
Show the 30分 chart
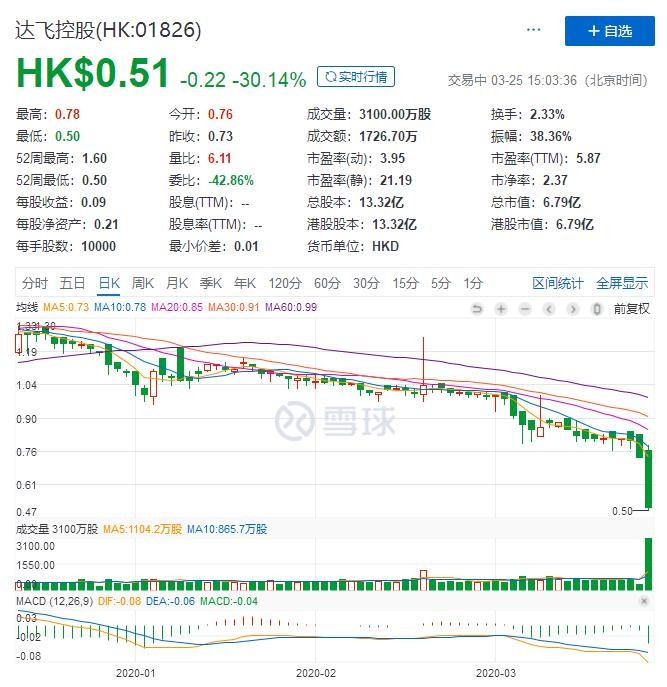point(366,283)
